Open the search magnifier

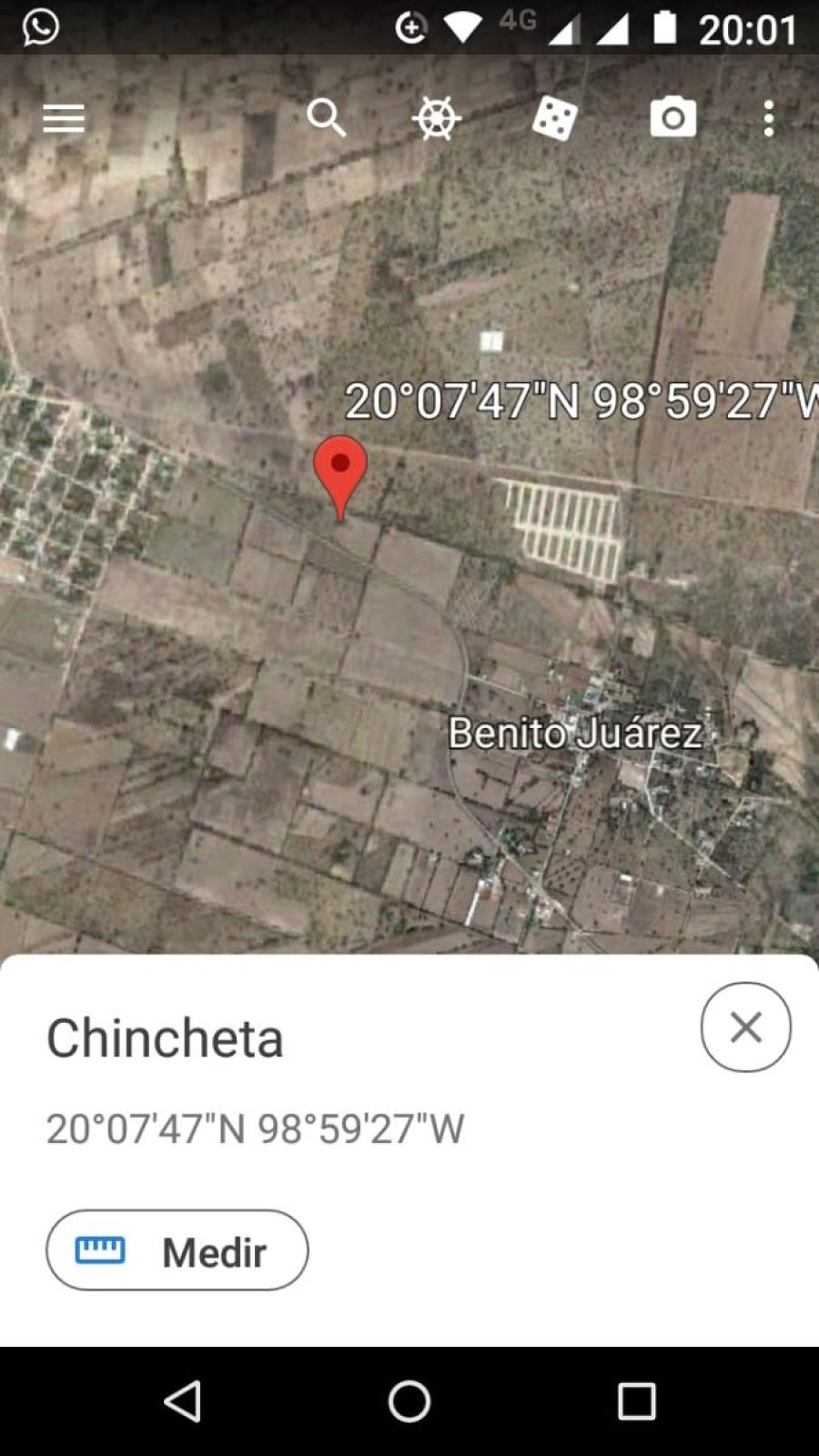(x=327, y=118)
